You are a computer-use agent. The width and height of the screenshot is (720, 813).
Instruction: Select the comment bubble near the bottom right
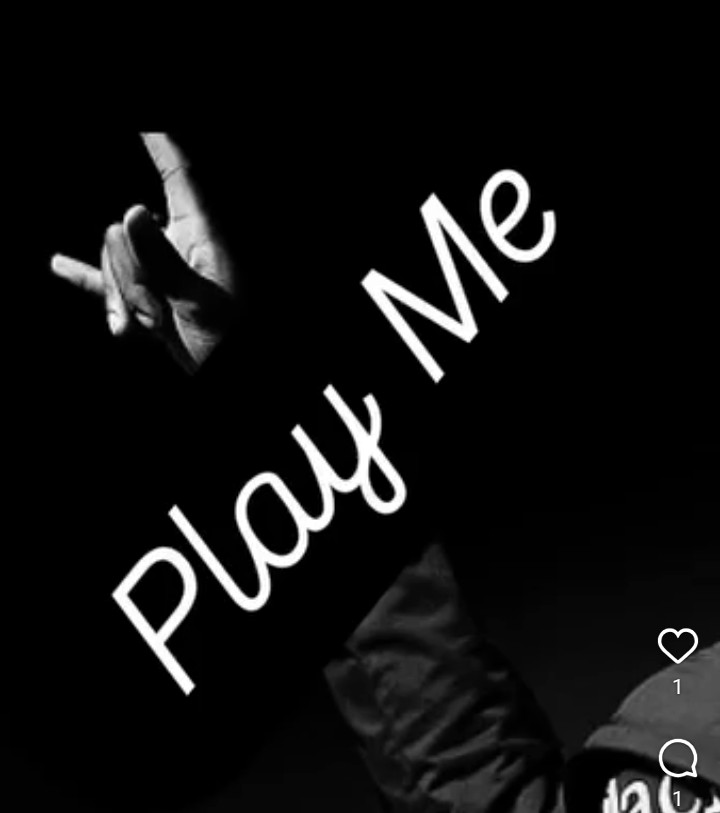pos(678,758)
